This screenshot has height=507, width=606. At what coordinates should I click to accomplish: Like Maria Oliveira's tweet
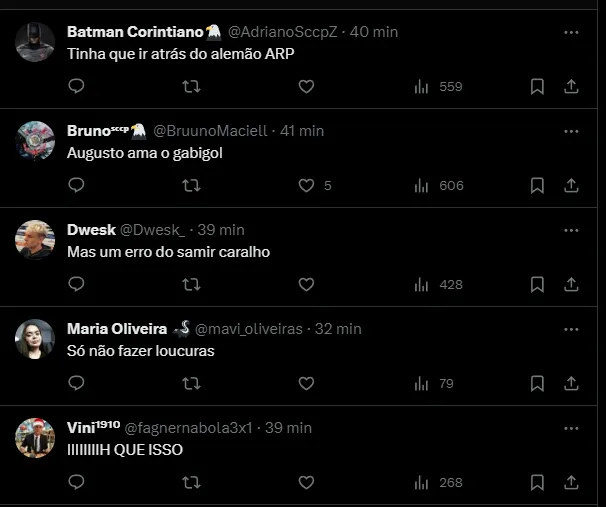pyautogui.click(x=307, y=383)
